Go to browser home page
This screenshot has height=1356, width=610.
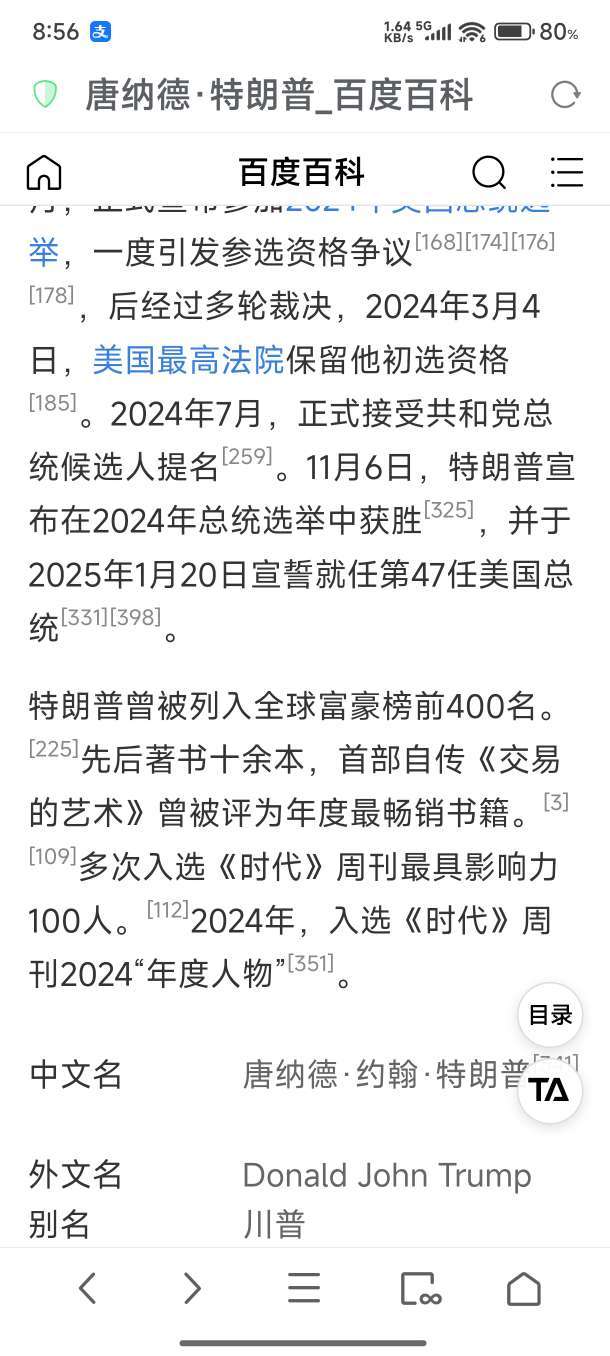coord(523,1288)
